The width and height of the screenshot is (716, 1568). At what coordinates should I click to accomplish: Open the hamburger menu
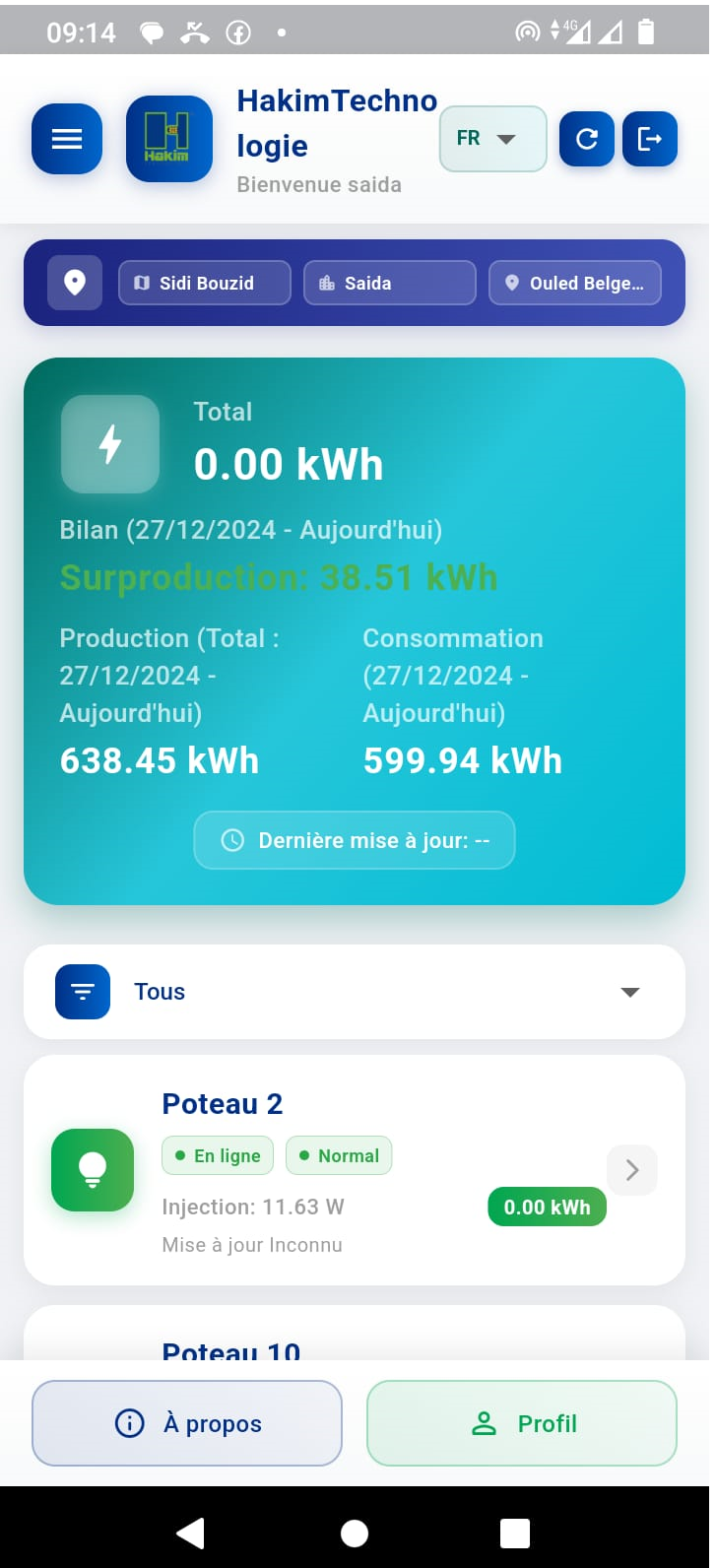click(67, 139)
